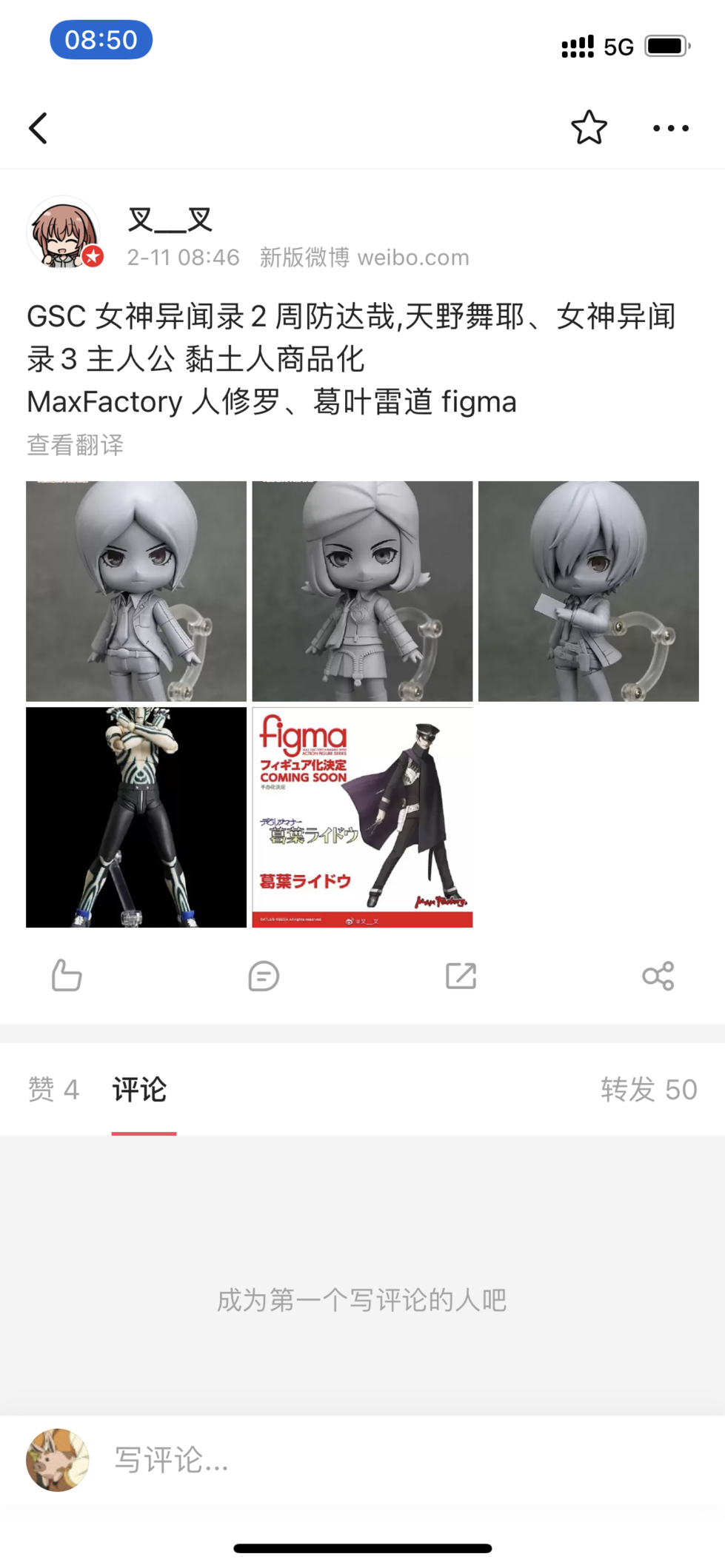
Task: Select the 评论 tab
Action: [140, 1089]
